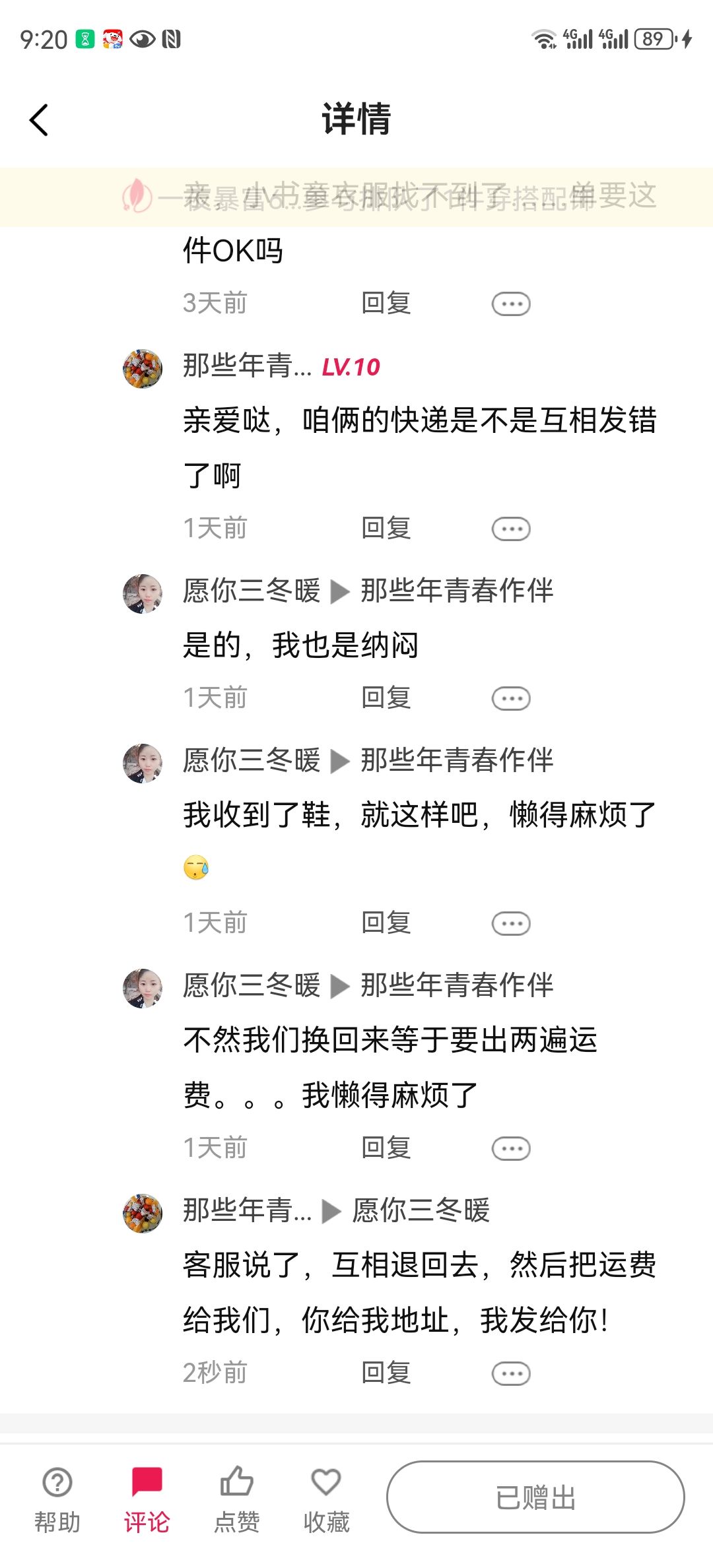Open more options for the '件OK吗' comment
This screenshot has height=1568, width=713.
coord(511,304)
